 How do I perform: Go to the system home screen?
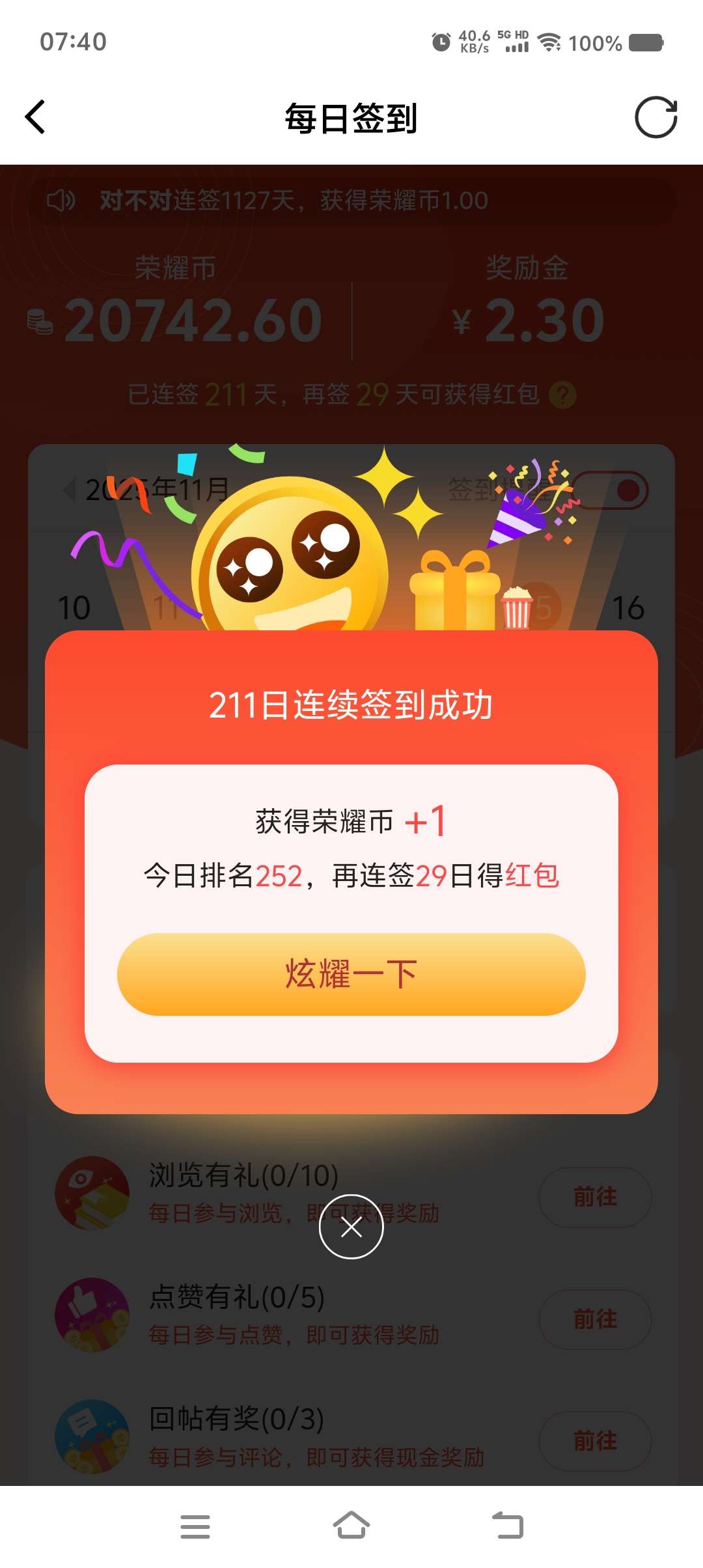coord(351,1525)
